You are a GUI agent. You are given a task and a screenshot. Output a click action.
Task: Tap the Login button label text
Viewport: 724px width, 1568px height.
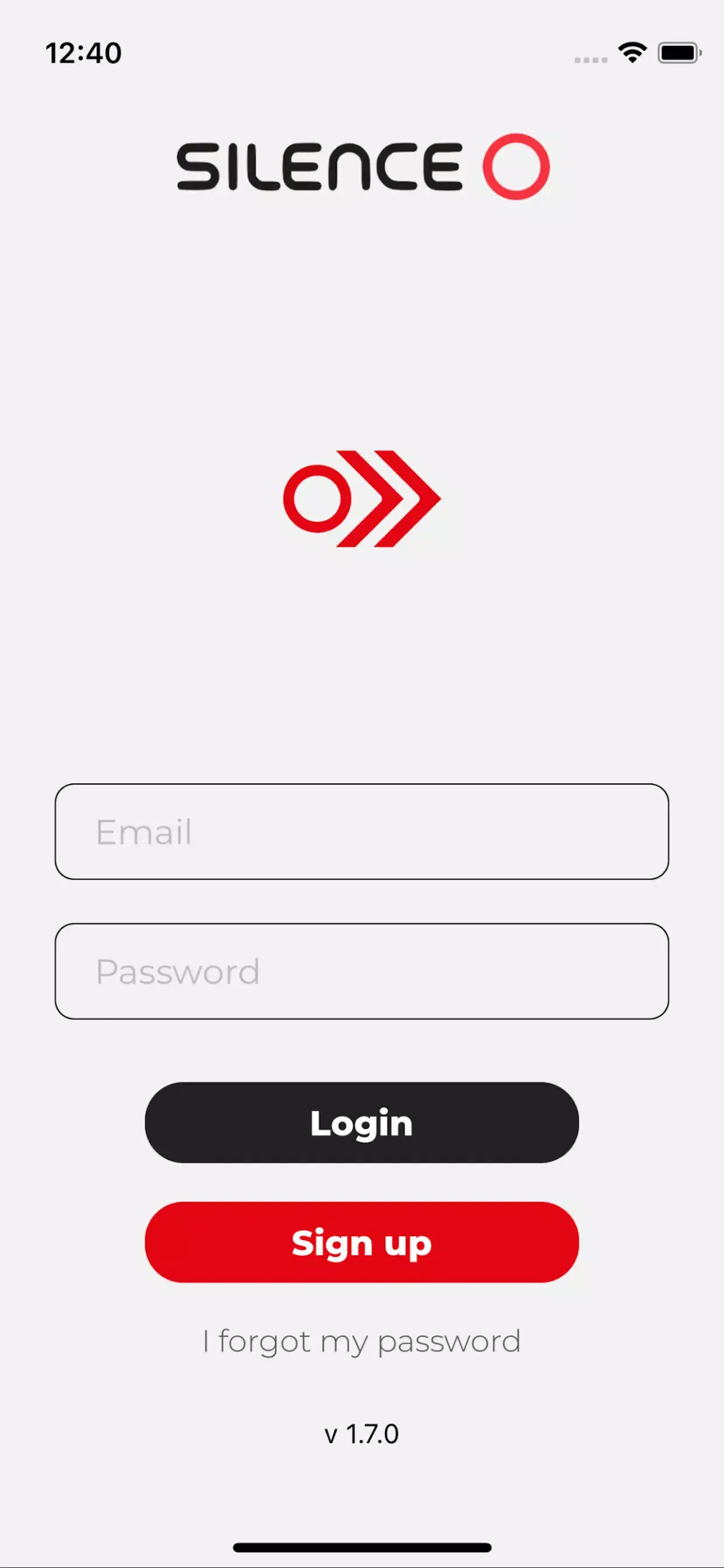click(x=362, y=1123)
